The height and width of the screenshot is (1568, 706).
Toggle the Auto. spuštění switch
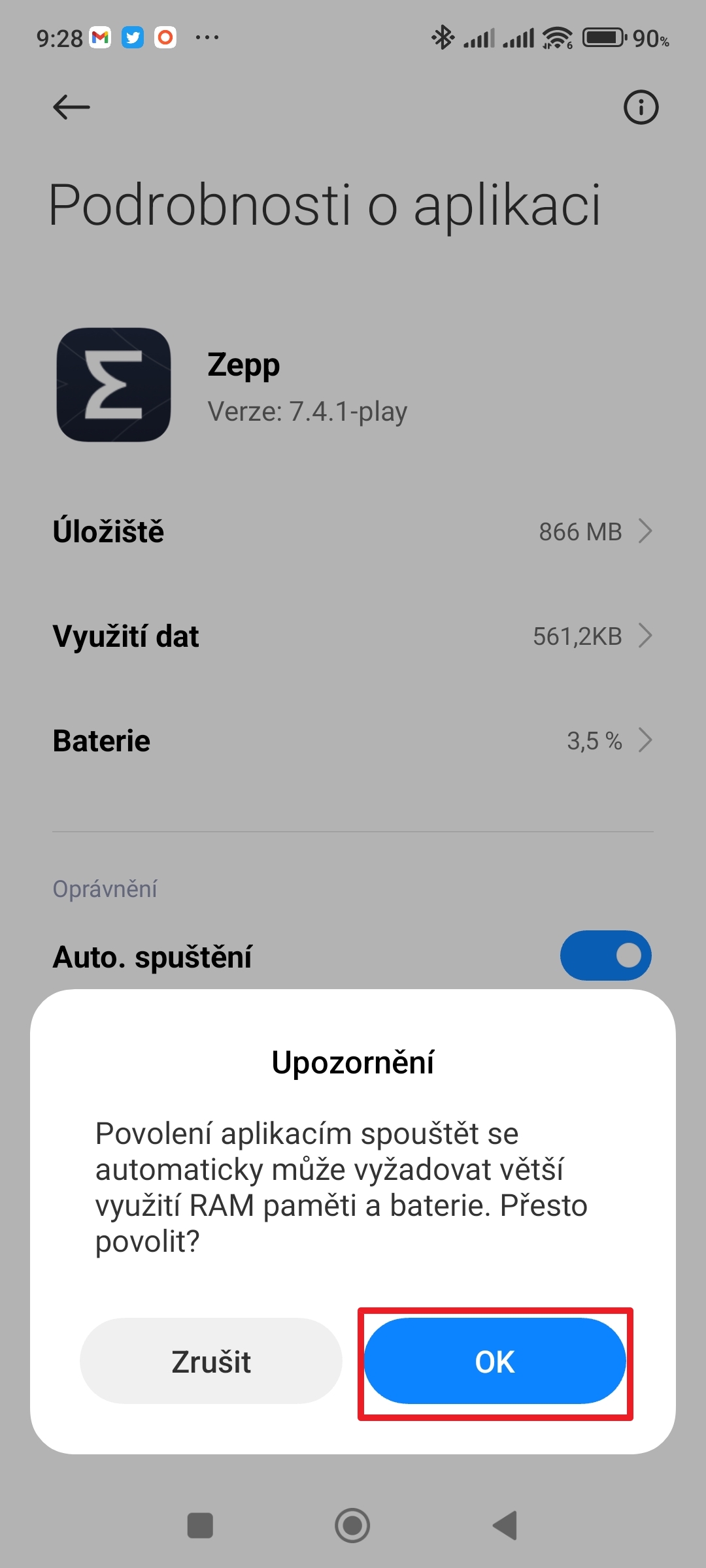point(605,956)
